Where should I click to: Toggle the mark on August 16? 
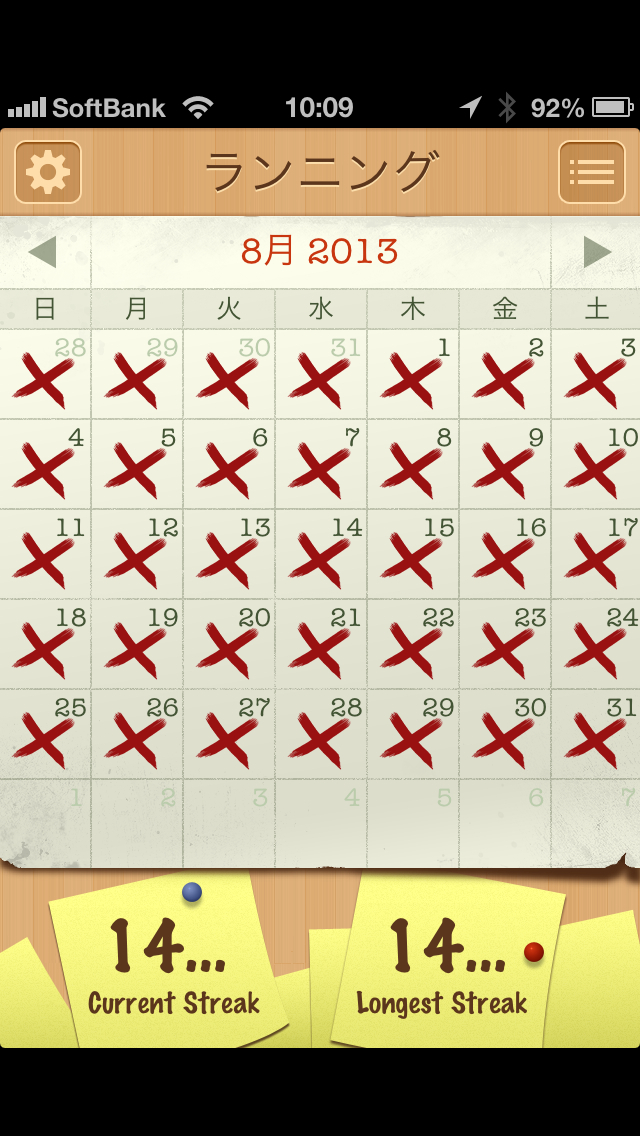[505, 554]
